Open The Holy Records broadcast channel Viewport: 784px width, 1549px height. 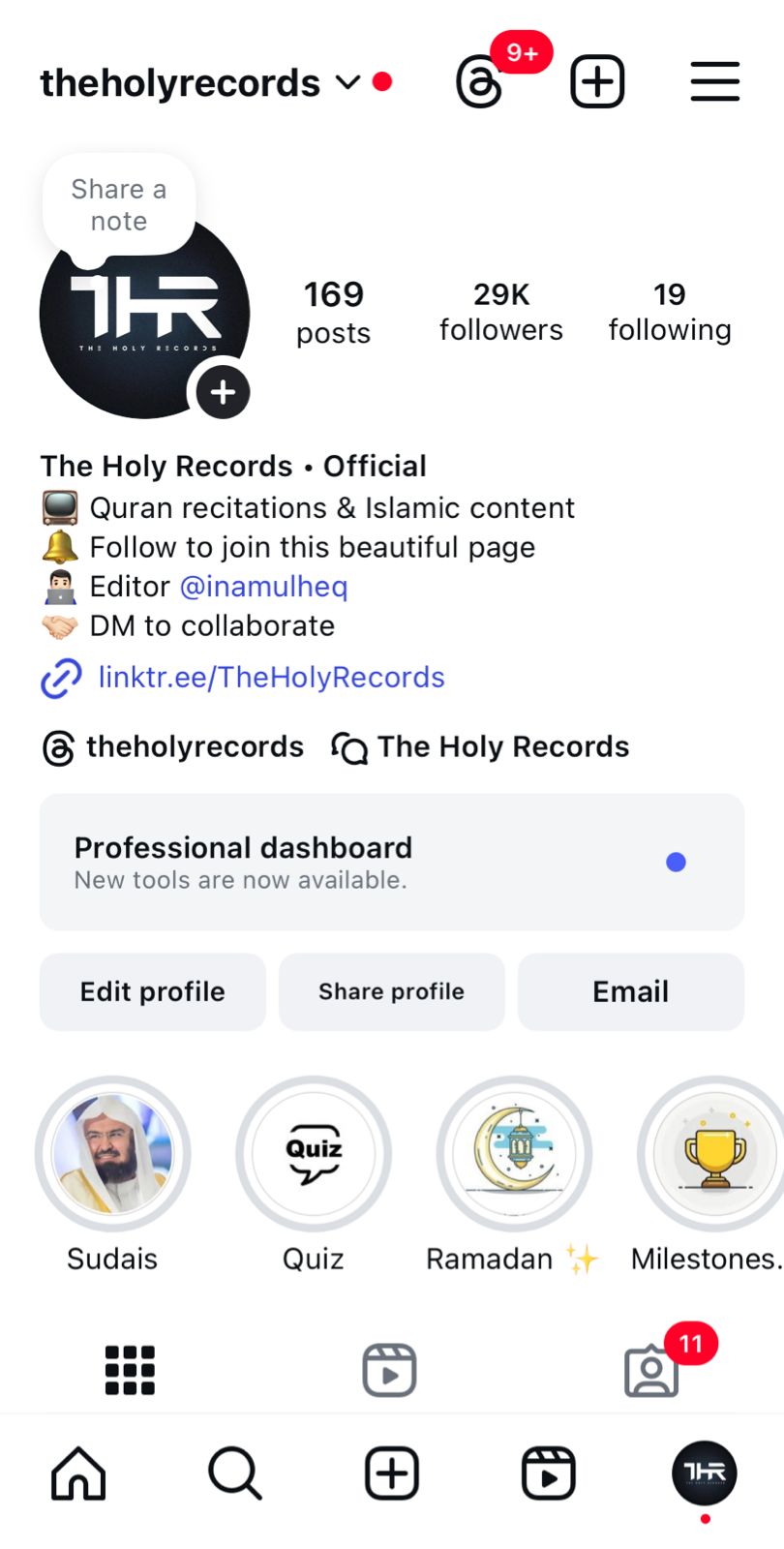click(481, 747)
